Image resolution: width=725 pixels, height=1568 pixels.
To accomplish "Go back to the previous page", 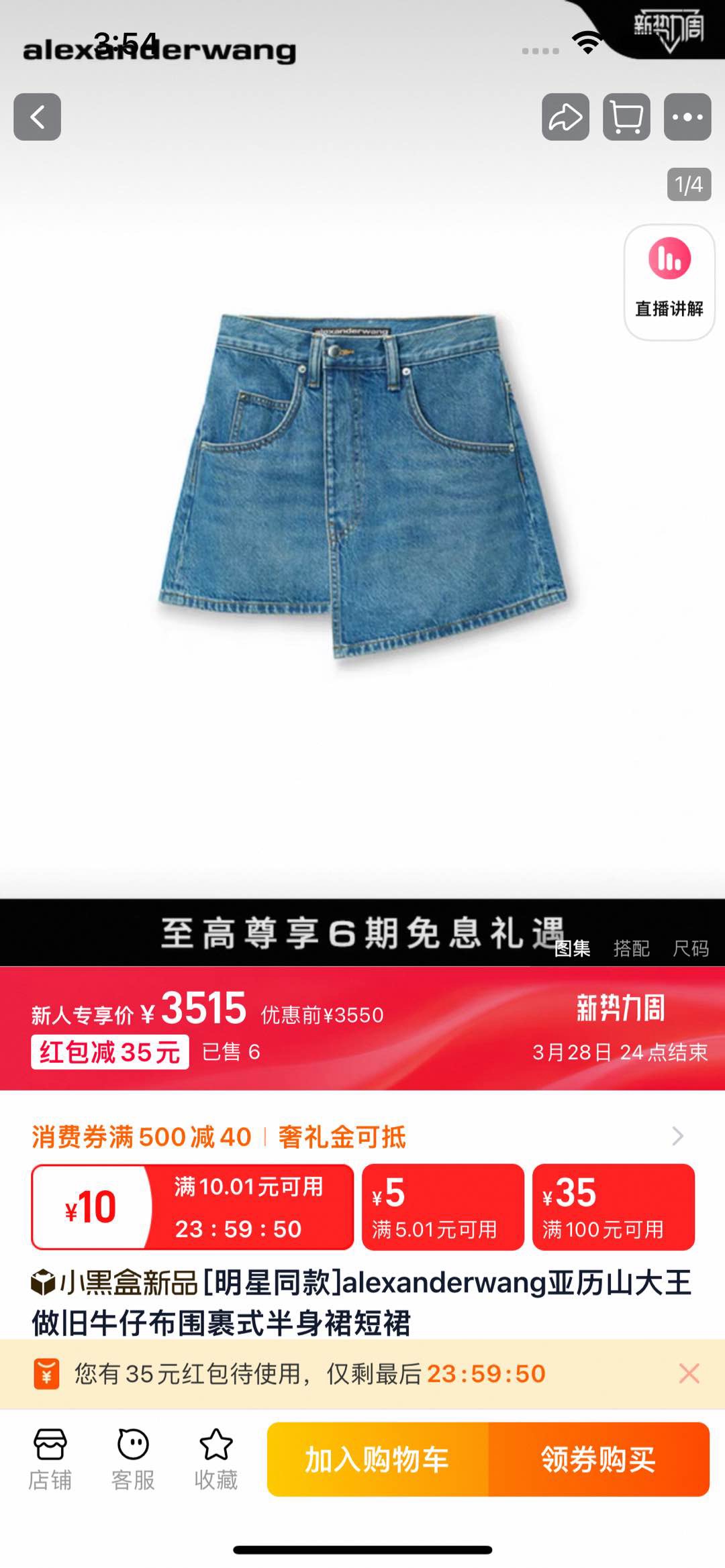I will (x=38, y=117).
